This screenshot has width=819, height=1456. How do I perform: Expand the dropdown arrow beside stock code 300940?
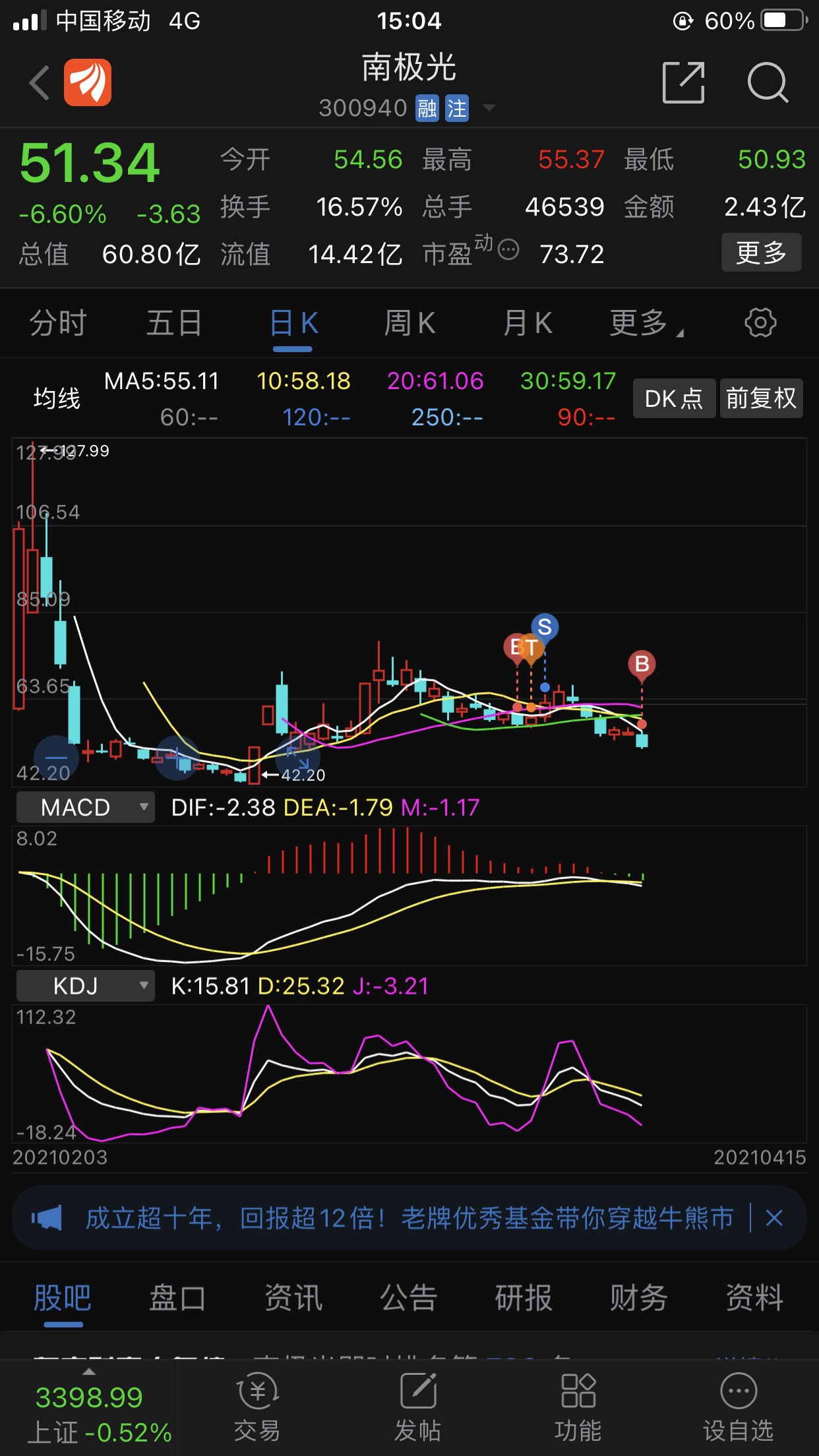click(488, 107)
